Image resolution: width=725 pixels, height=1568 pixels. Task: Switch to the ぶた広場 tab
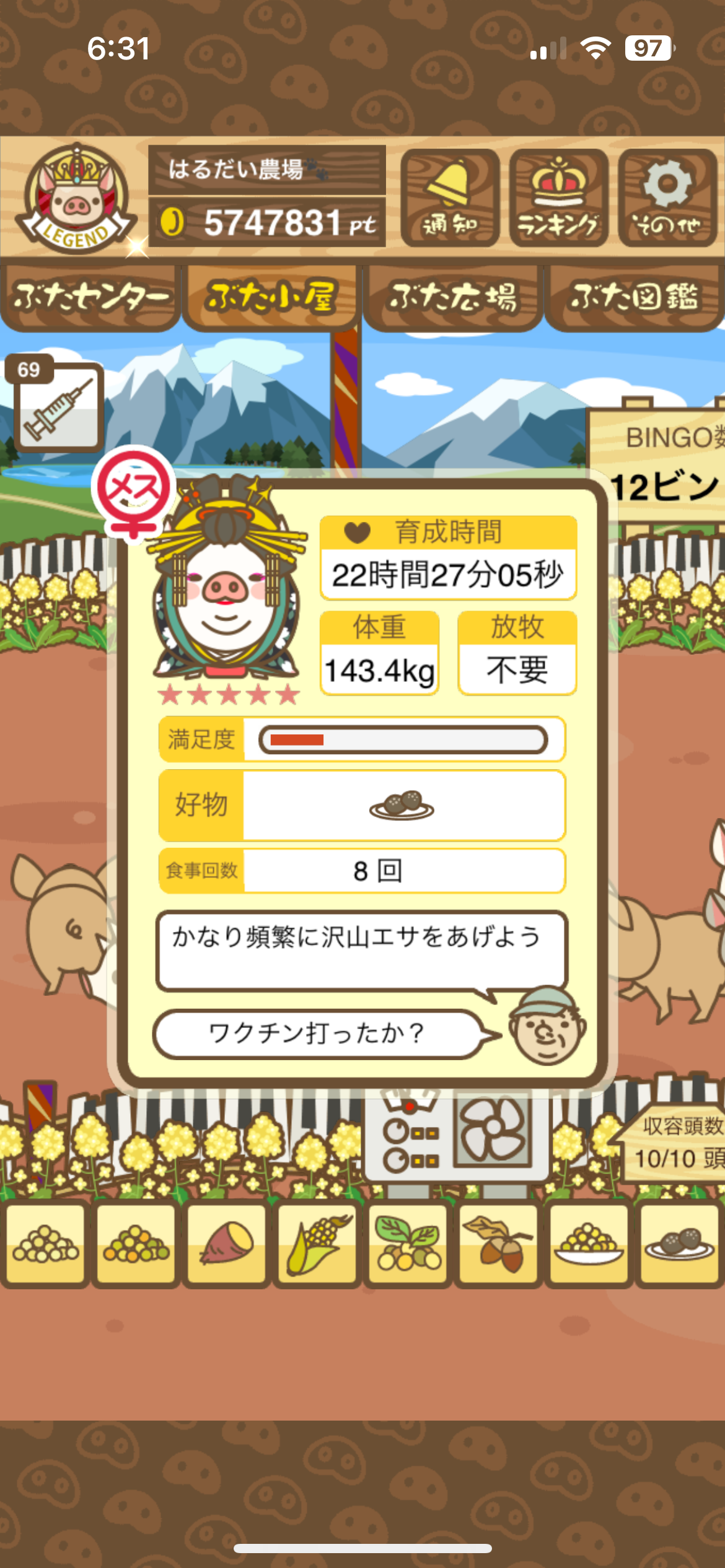452,298
